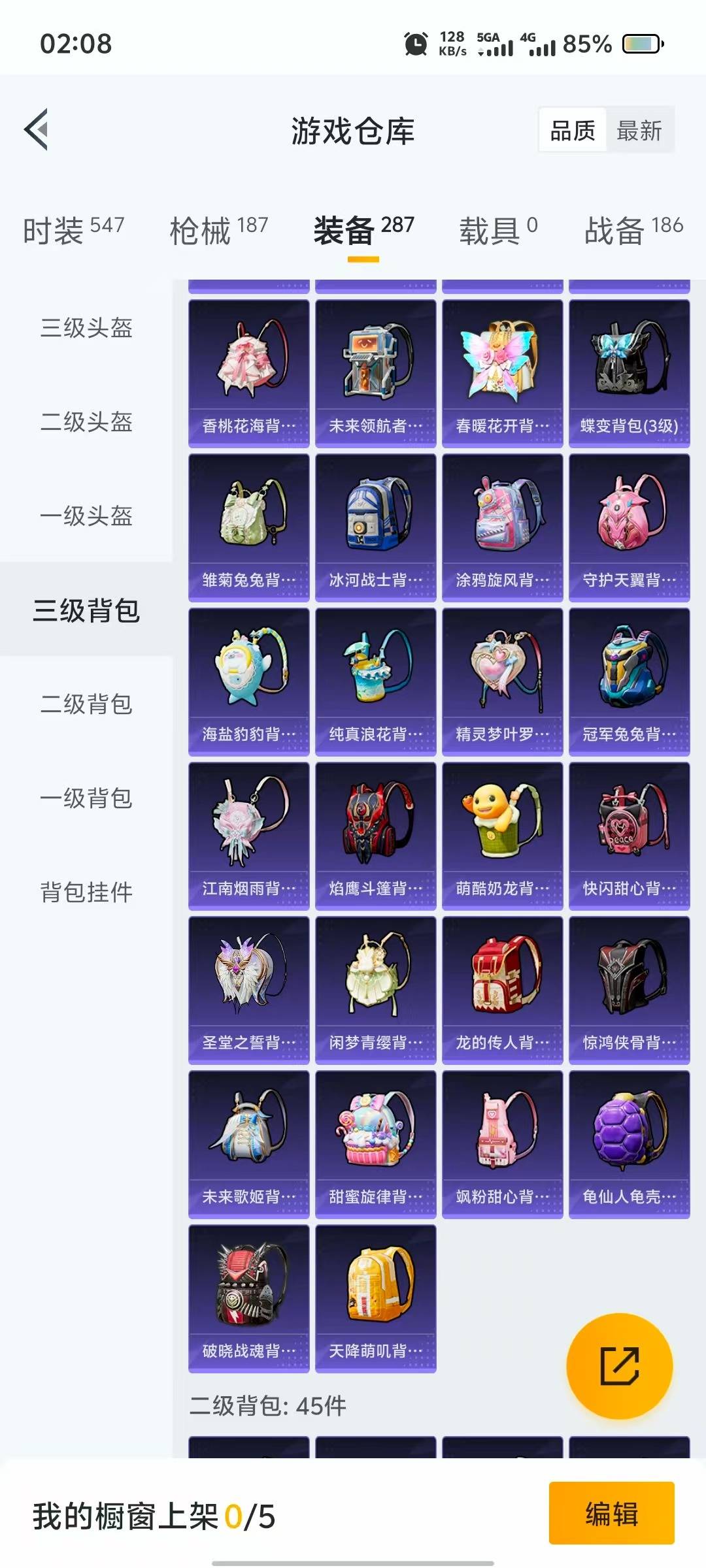
Task: Tap the 编辑 button
Action: click(x=611, y=1513)
